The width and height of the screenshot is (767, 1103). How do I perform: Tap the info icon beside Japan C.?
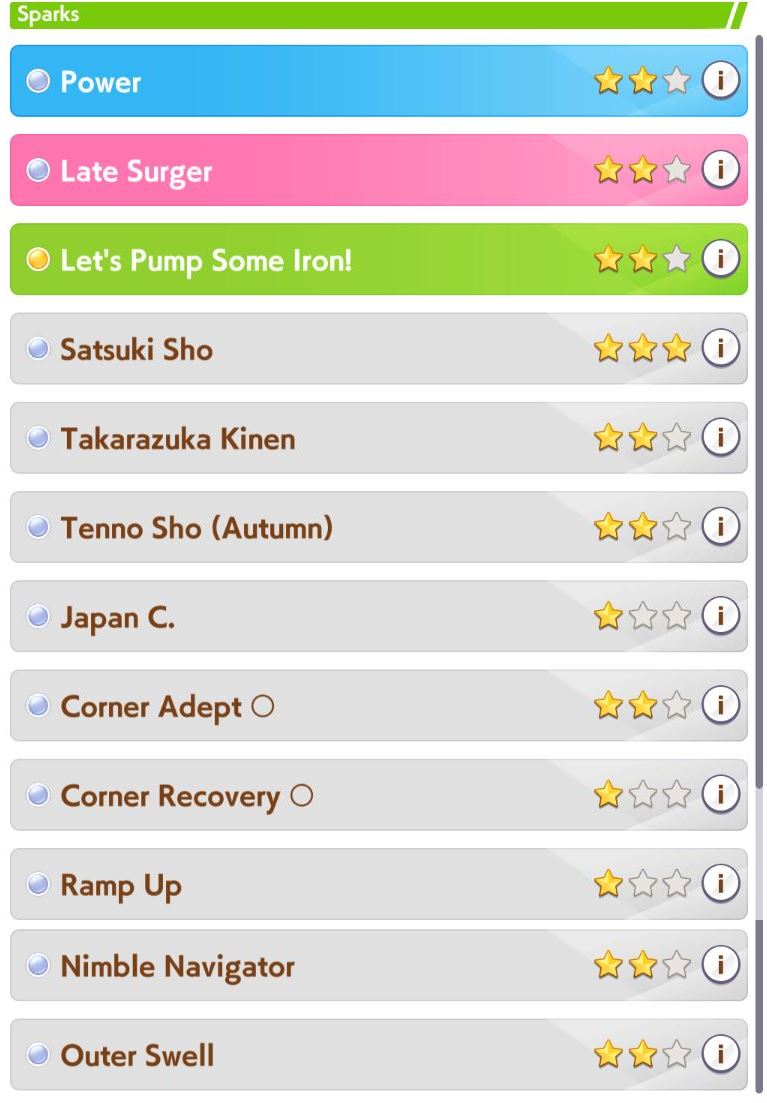tap(720, 616)
